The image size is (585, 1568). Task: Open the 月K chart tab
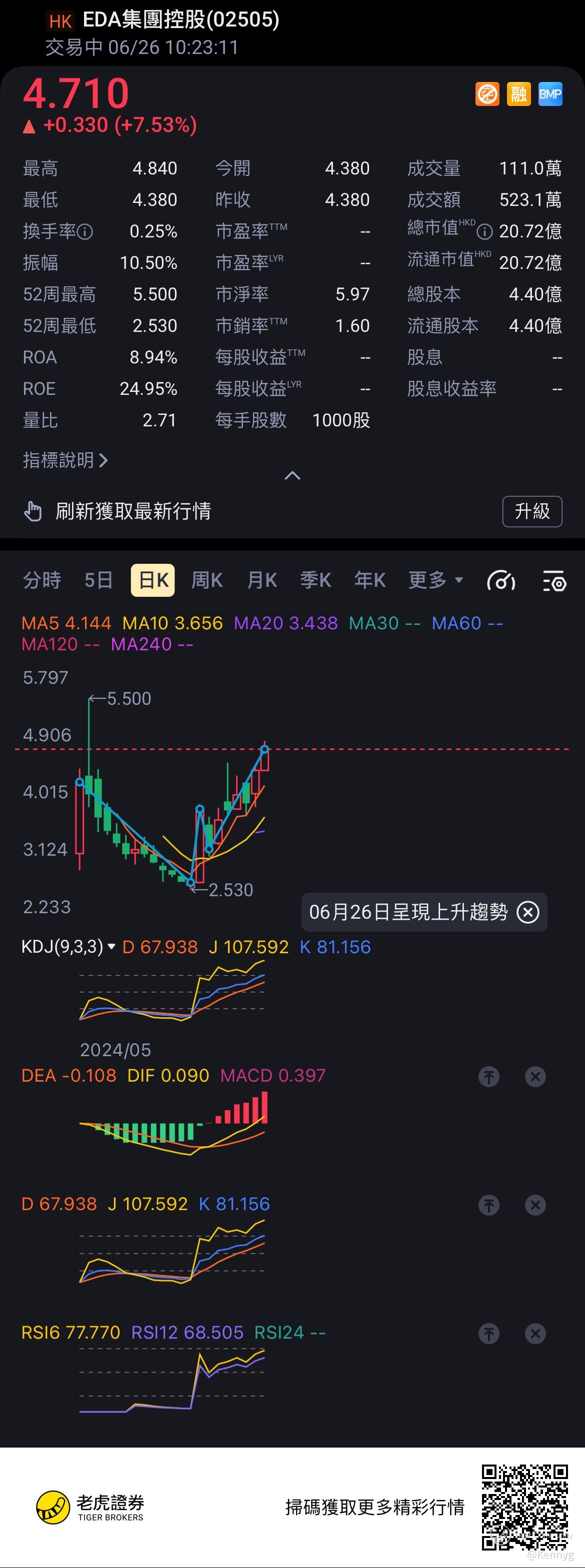[x=262, y=580]
